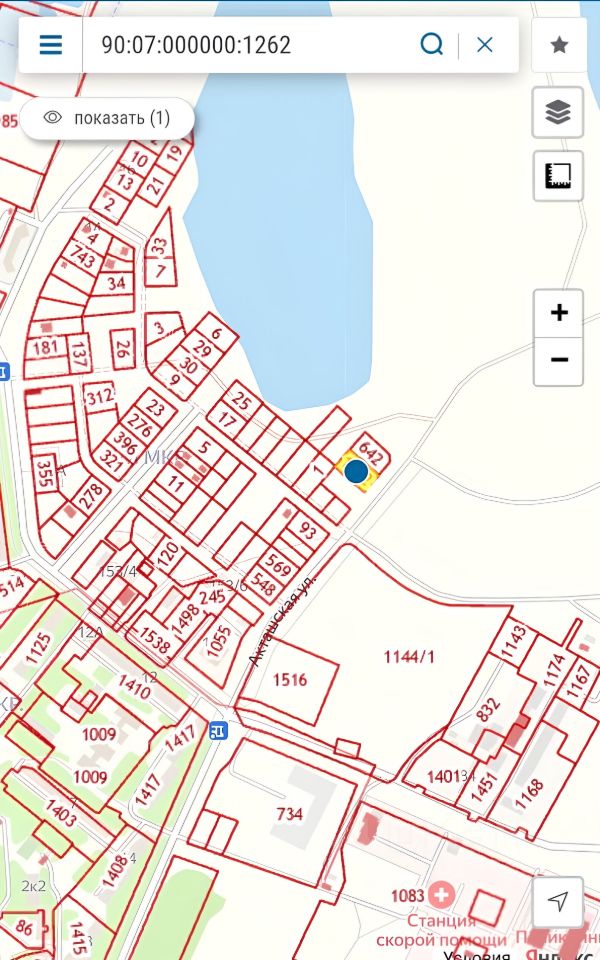The height and width of the screenshot is (960, 600).
Task: Select the highlighted parcel marker
Action: pyautogui.click(x=356, y=471)
